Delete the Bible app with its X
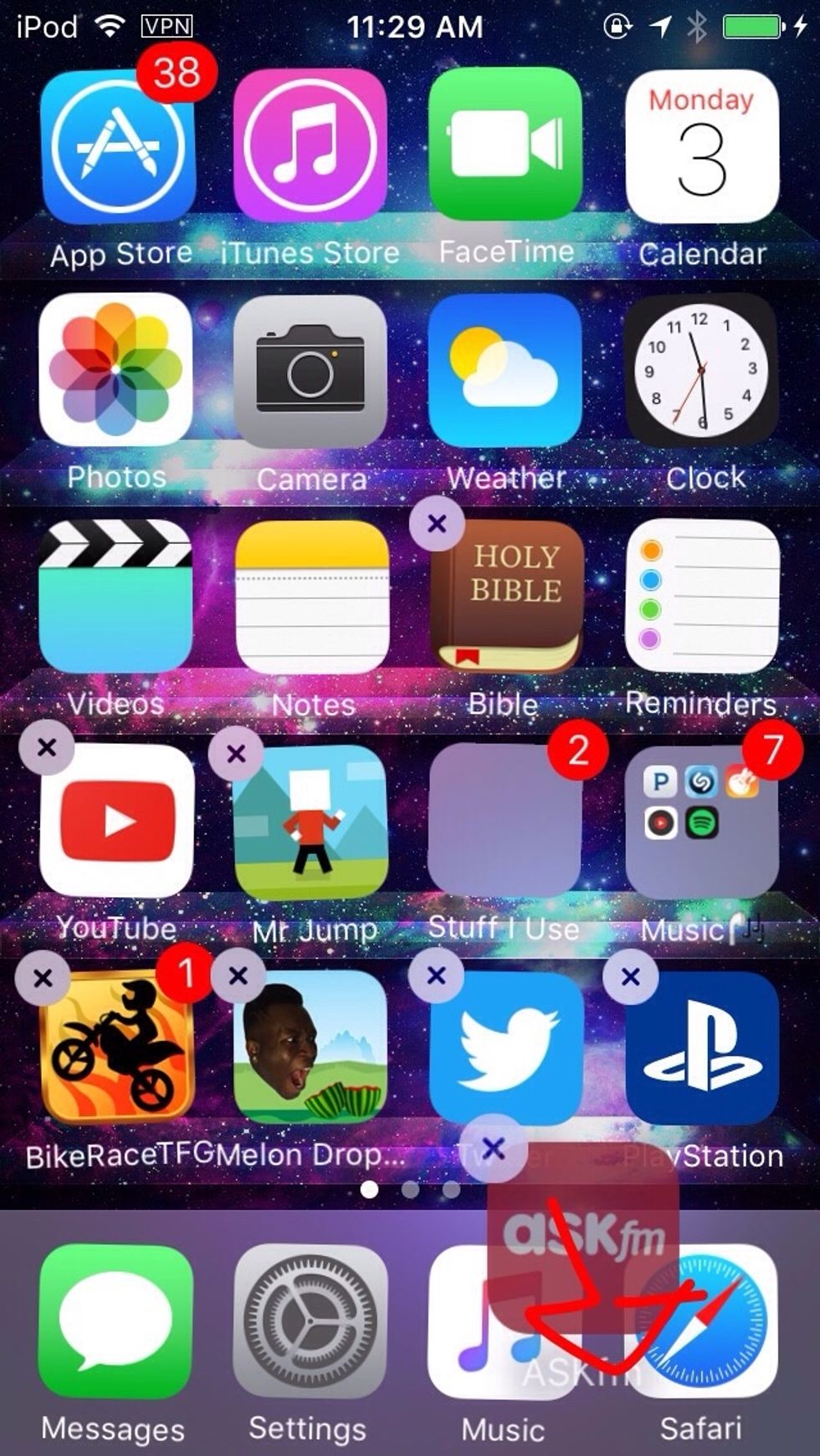The width and height of the screenshot is (820, 1456). pyautogui.click(x=437, y=524)
